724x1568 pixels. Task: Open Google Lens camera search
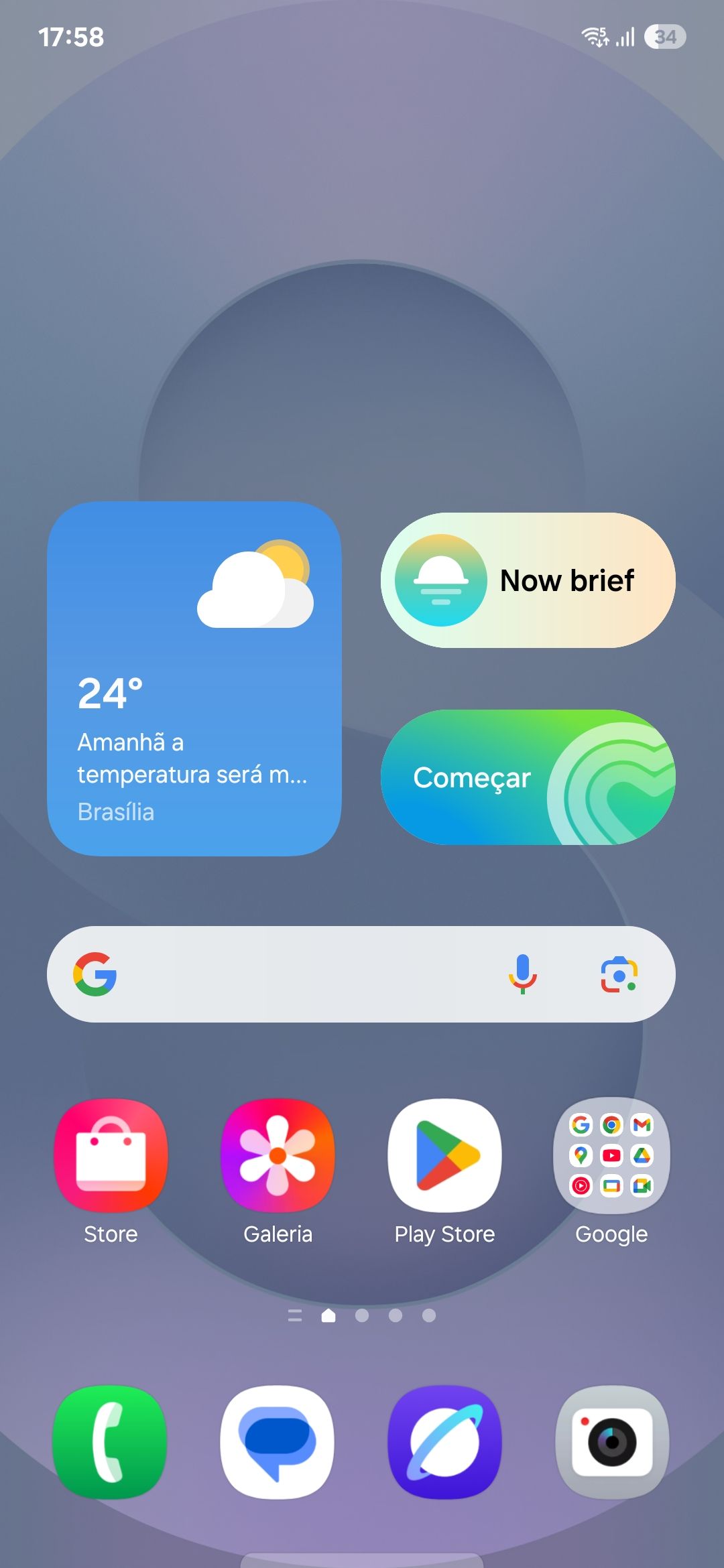click(618, 974)
